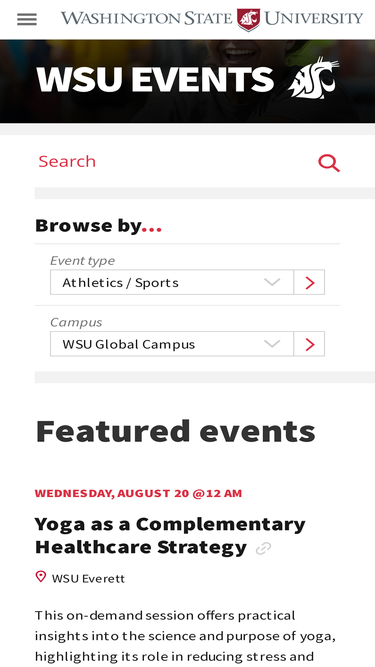Open the Washington State University header link
375x667 pixels.
pos(212,19)
